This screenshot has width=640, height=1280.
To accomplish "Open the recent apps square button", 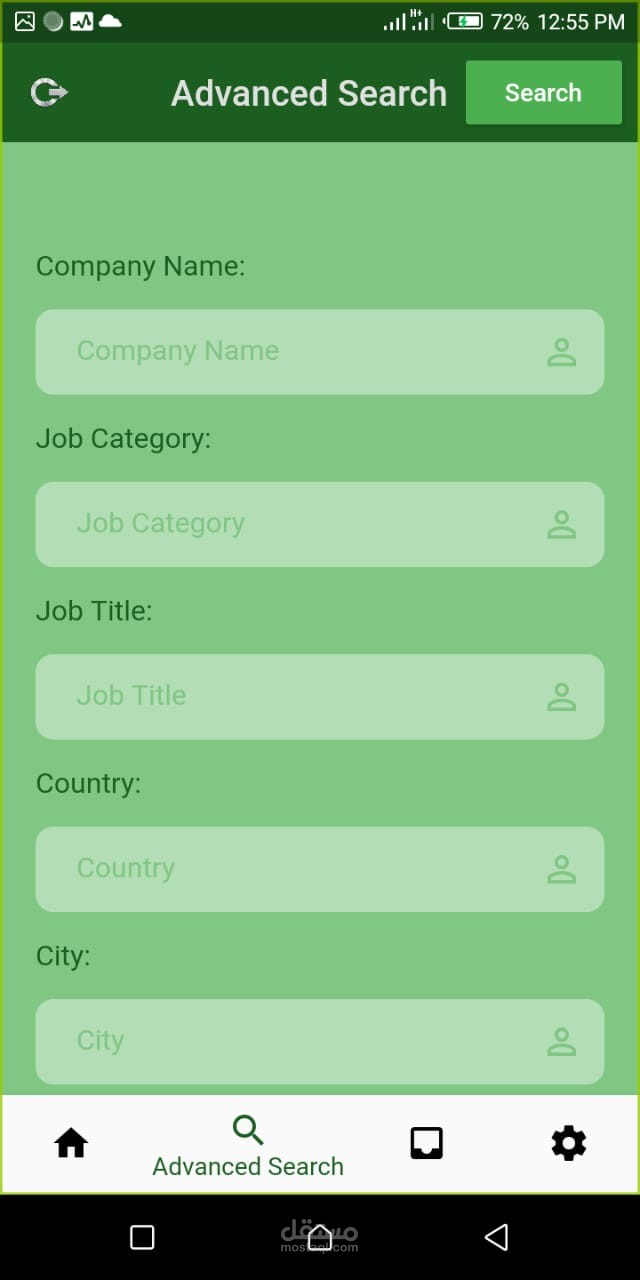I will pyautogui.click(x=143, y=1237).
